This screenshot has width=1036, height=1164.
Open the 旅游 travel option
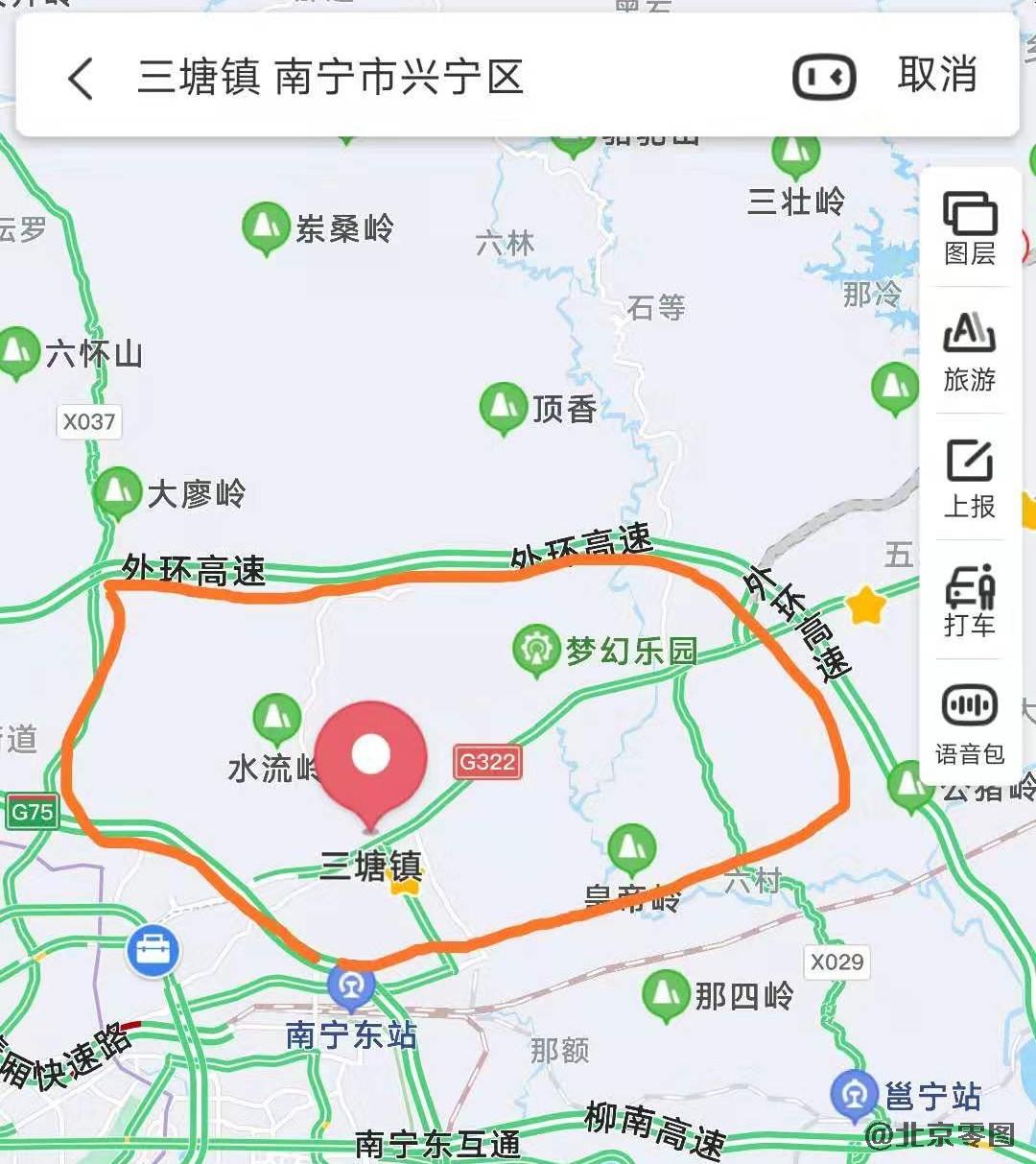pos(970,352)
